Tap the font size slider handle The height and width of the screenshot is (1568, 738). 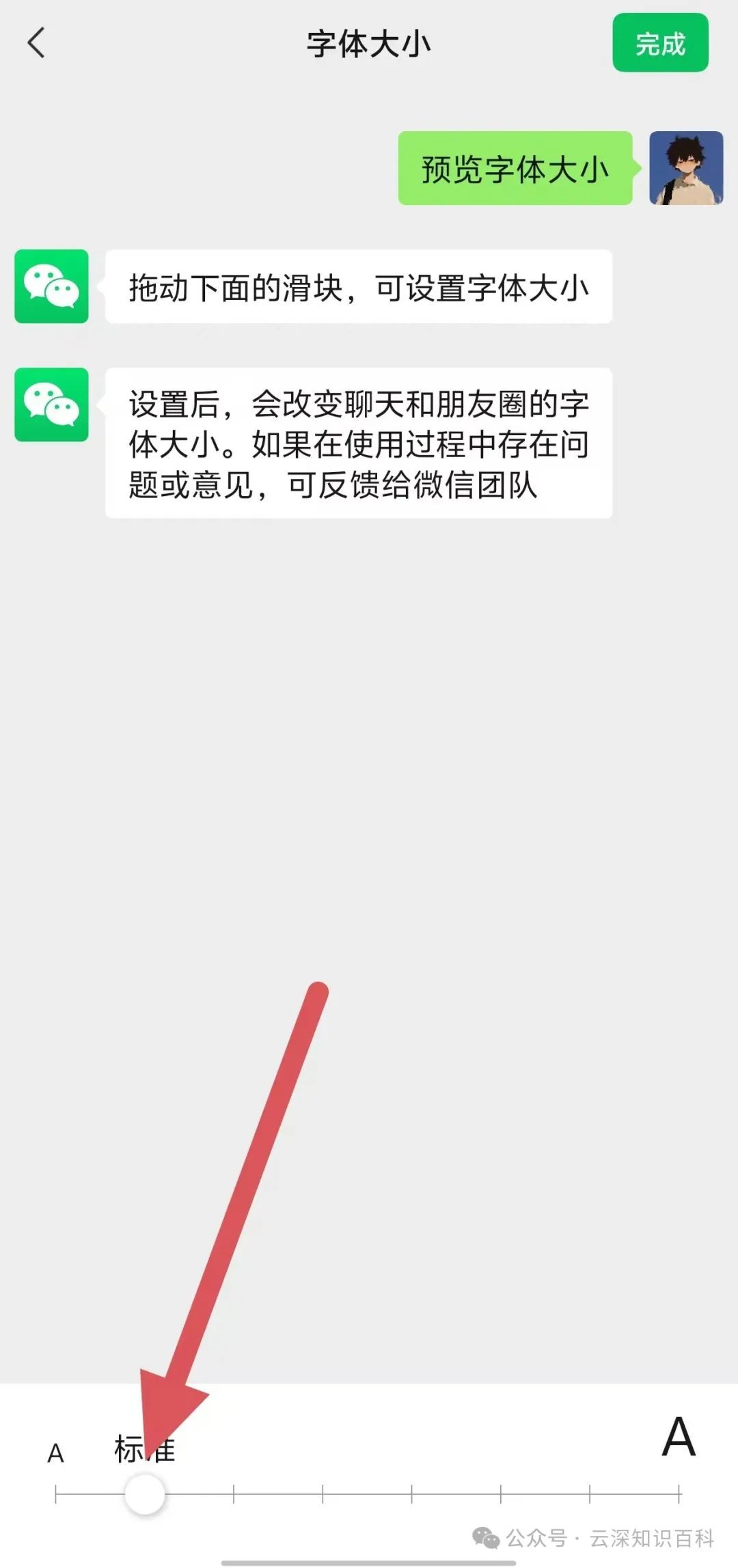pyautogui.click(x=145, y=1494)
